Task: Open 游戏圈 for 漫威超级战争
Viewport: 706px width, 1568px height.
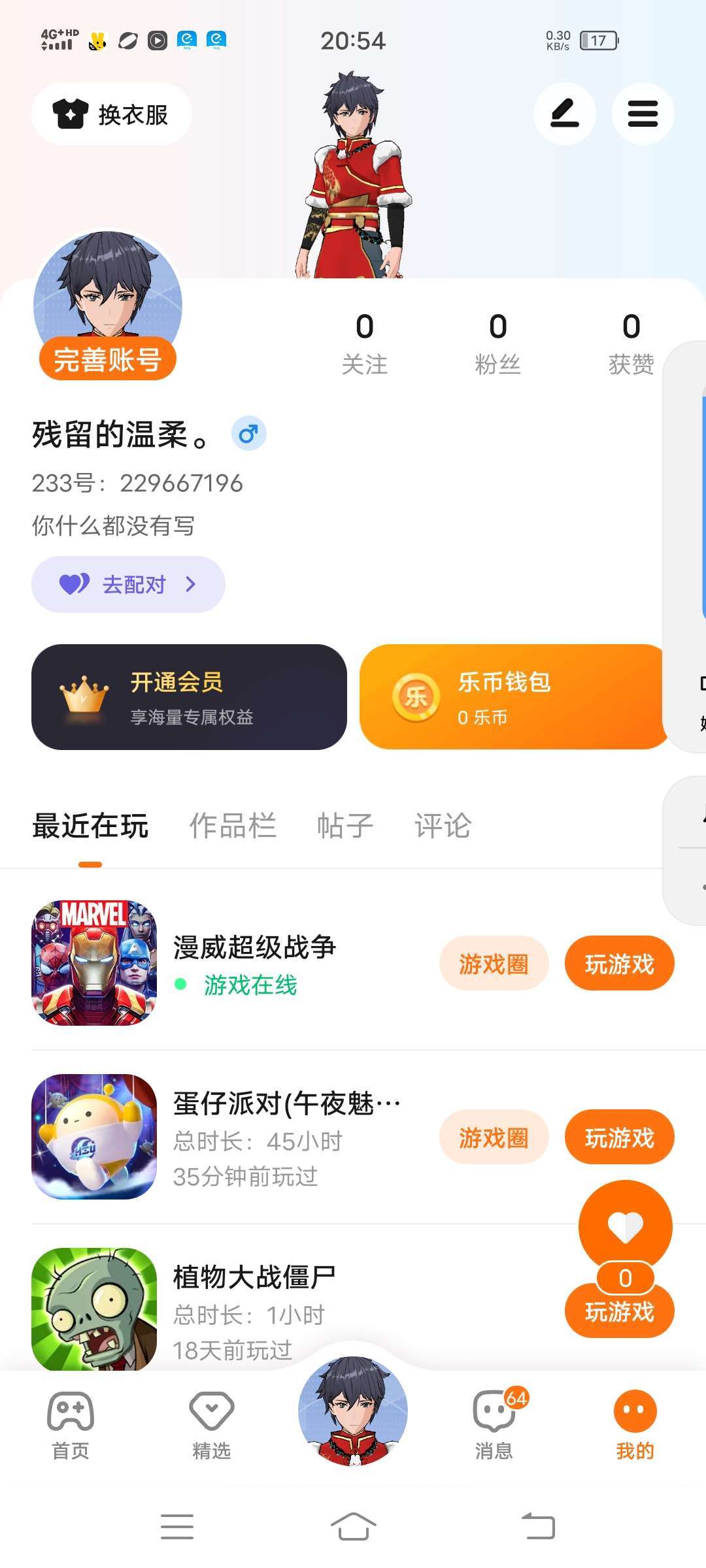Action: tap(494, 964)
